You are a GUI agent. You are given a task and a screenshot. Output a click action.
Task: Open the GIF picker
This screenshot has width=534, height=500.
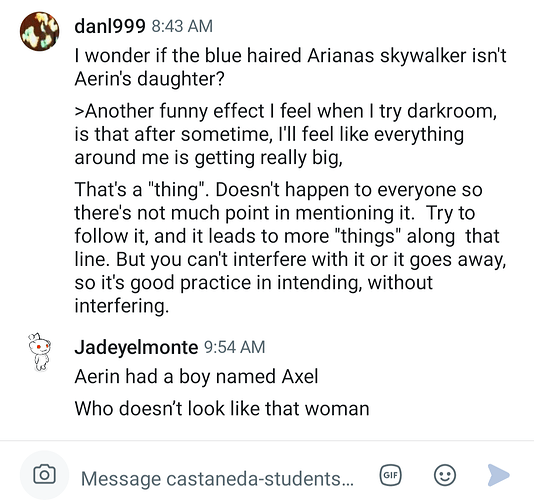tap(391, 475)
